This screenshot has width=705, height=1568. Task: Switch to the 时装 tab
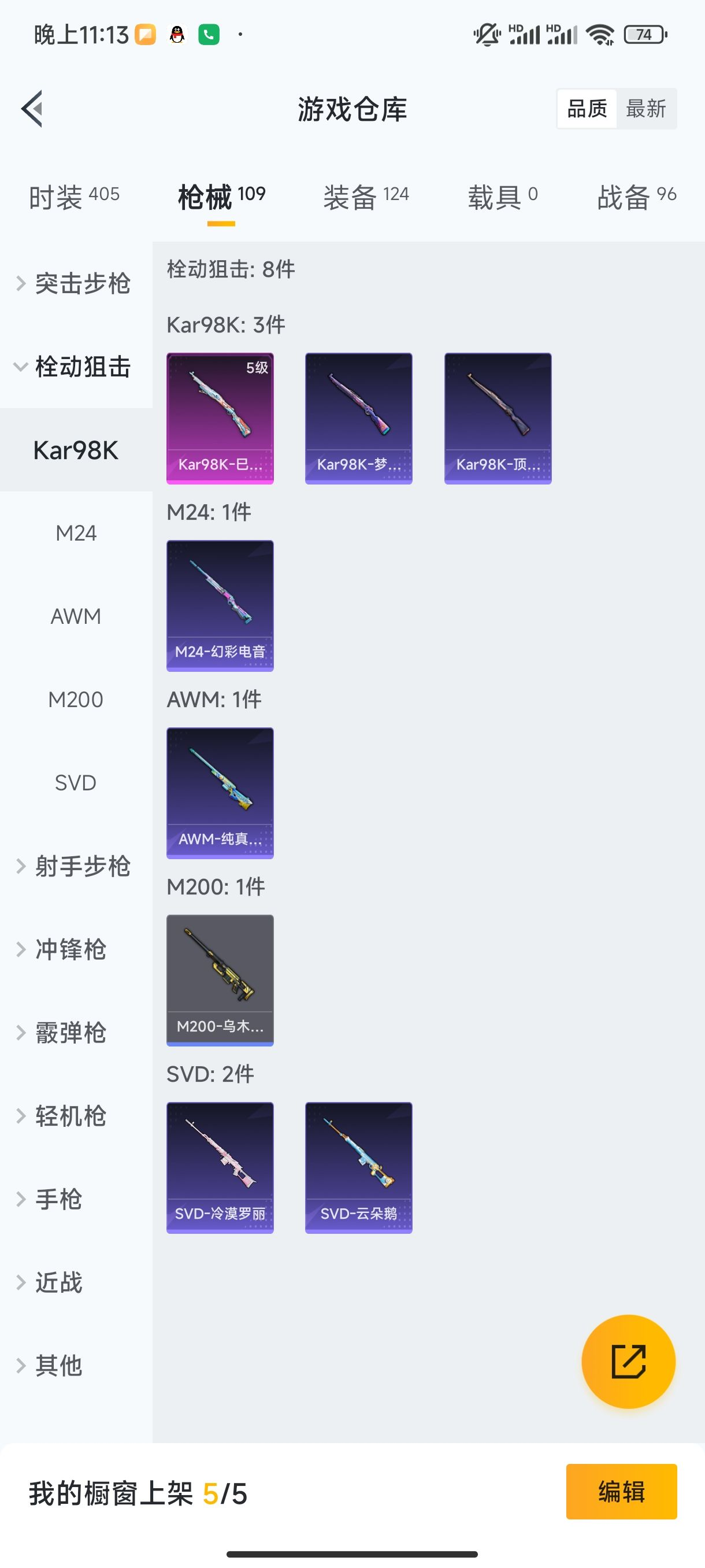73,197
